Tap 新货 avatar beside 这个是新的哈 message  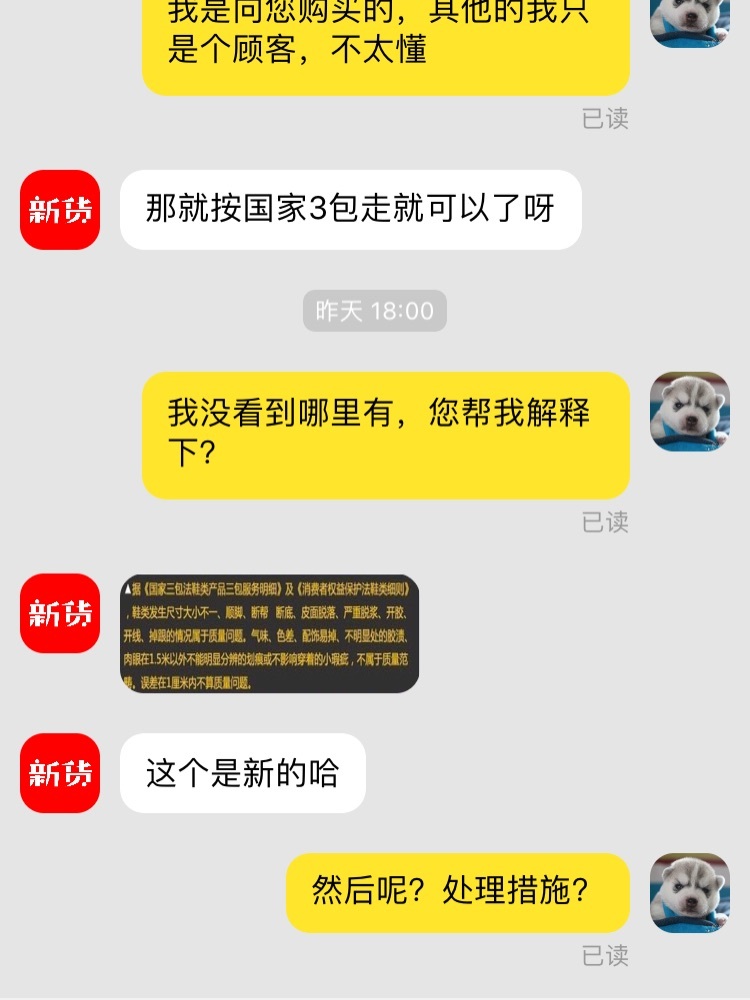(60, 773)
